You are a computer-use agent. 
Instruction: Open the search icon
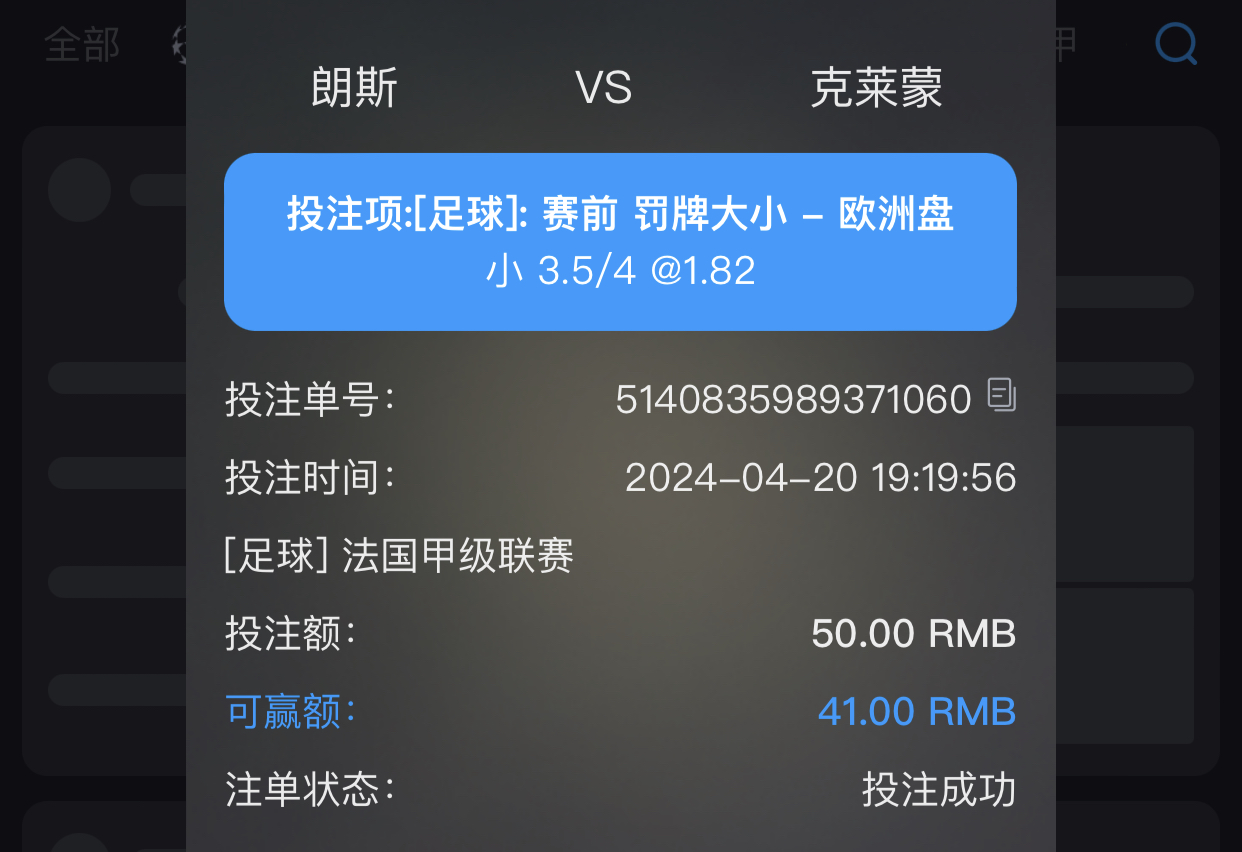[1175, 44]
